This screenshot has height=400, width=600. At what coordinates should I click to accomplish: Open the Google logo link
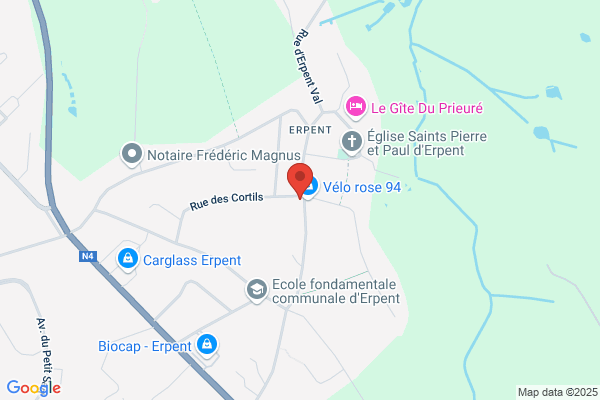coord(34,388)
